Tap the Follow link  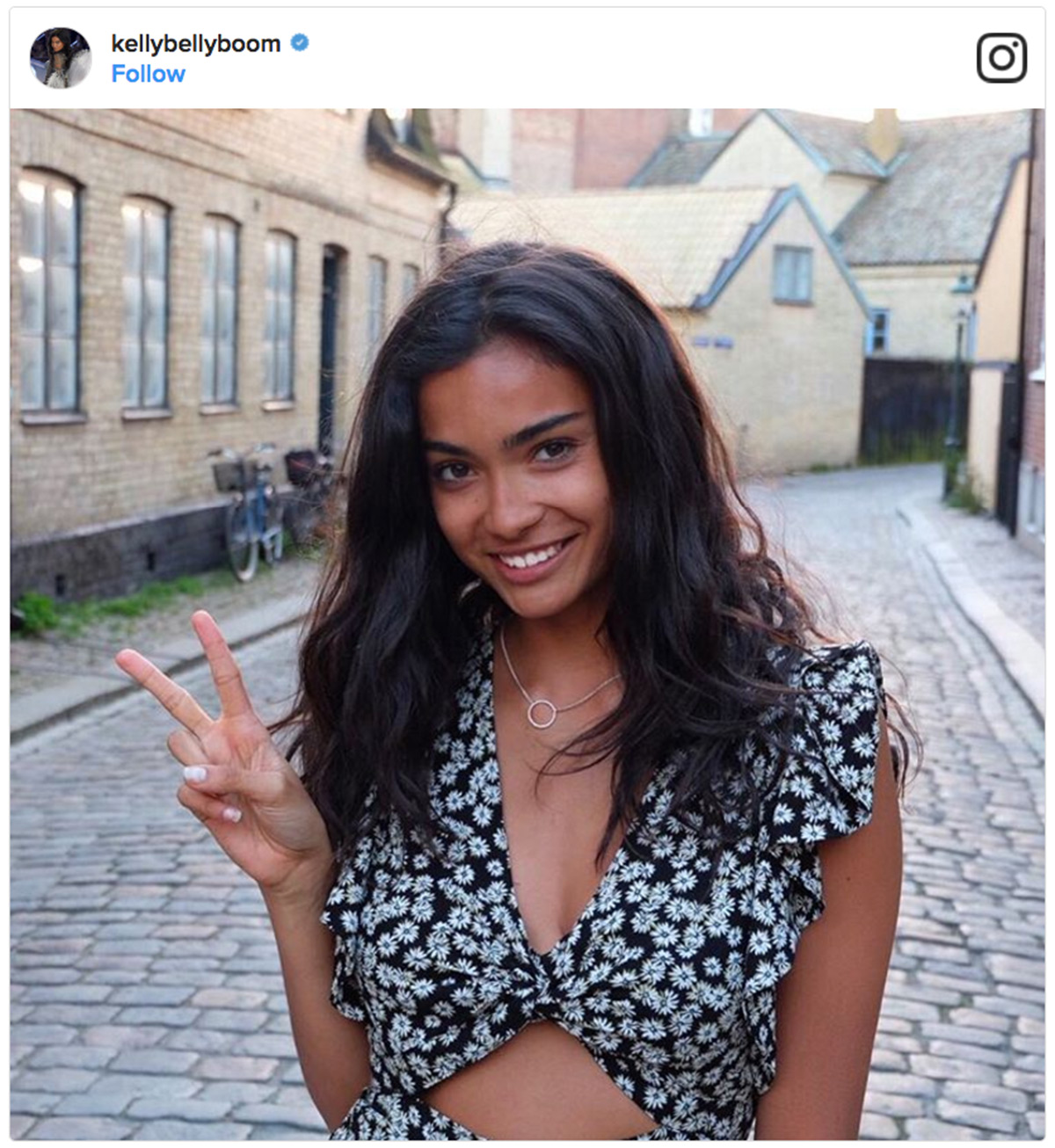148,74
